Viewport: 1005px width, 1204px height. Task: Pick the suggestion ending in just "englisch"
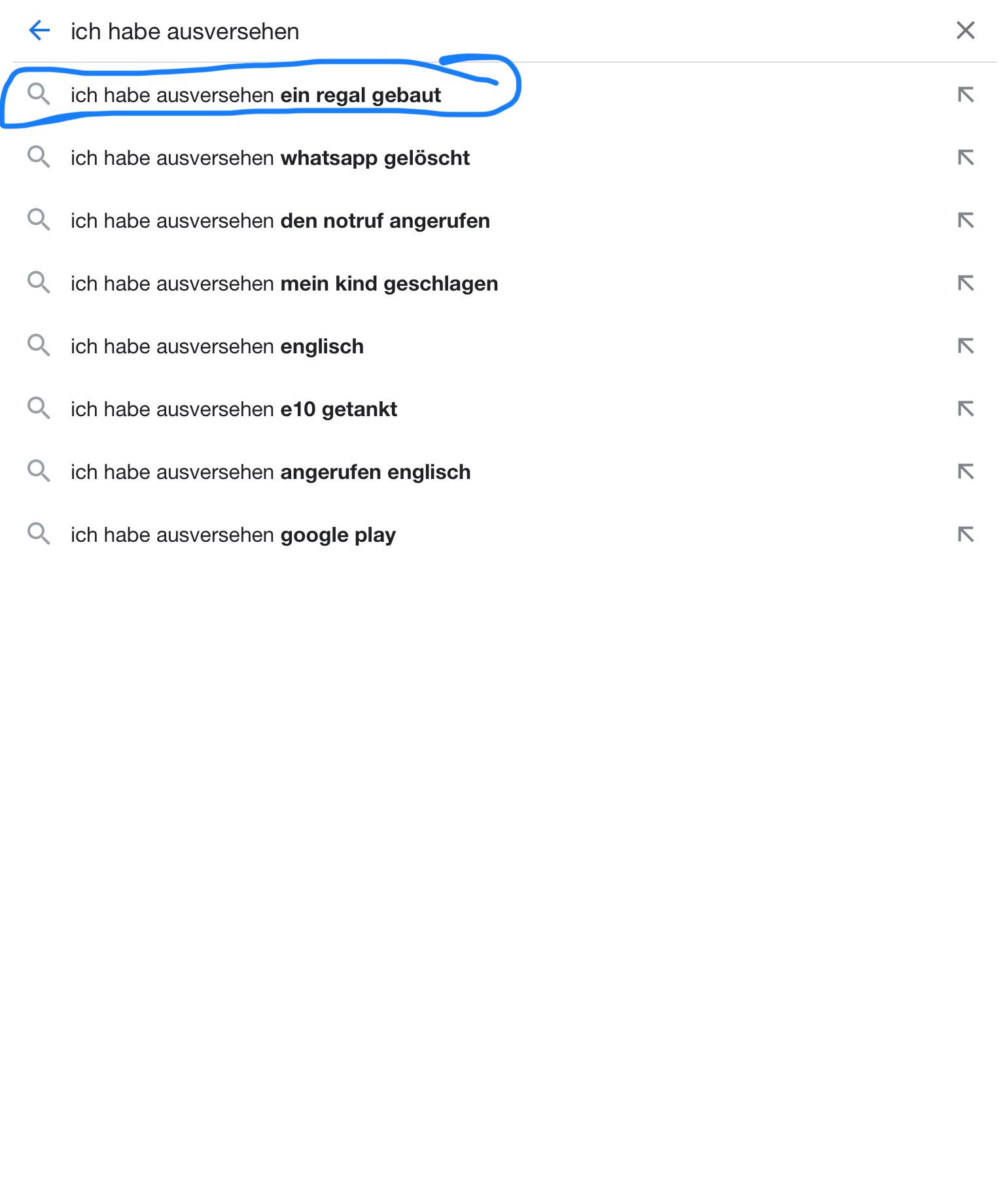tap(217, 347)
